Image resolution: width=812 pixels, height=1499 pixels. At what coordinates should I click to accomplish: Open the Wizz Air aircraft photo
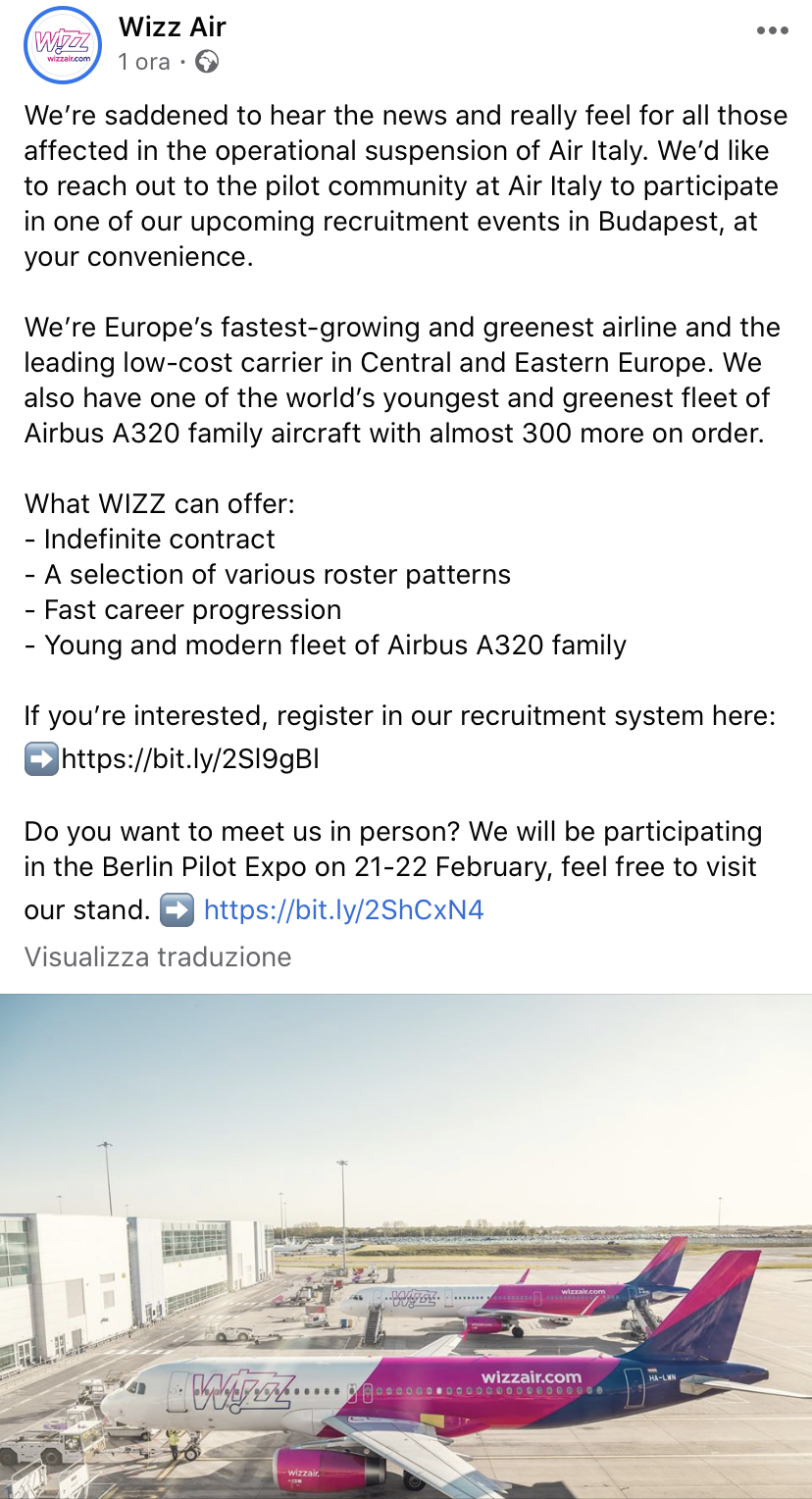tap(406, 1246)
